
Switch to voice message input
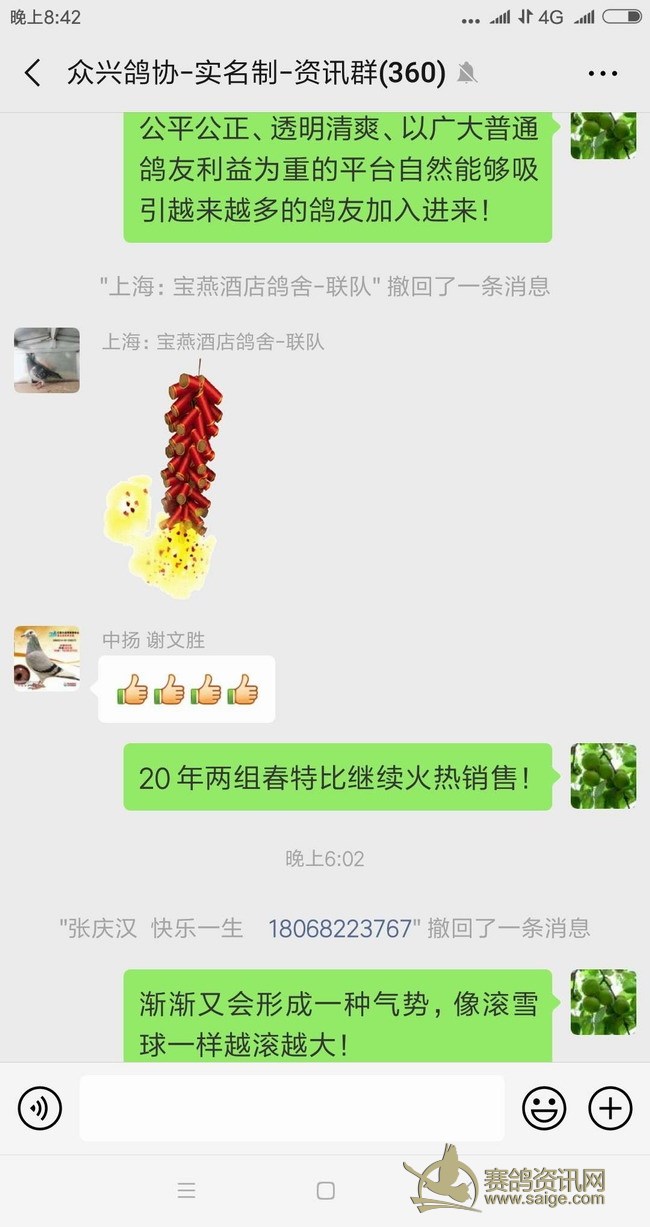pyautogui.click(x=40, y=1108)
